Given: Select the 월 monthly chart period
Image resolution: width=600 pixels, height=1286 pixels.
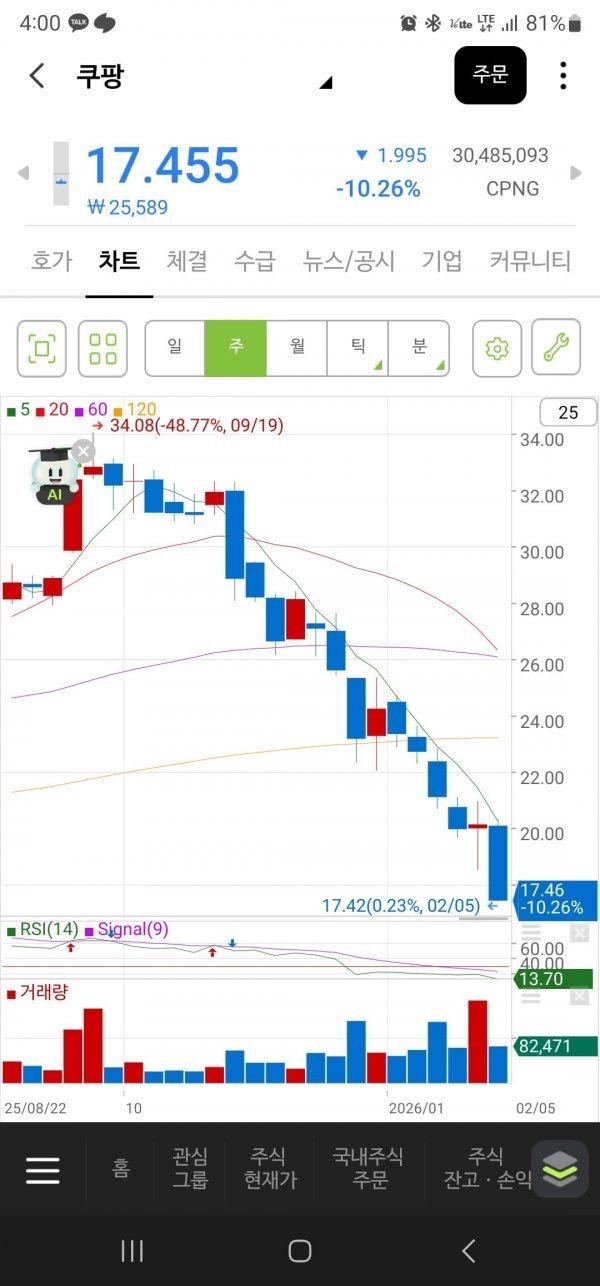Looking at the screenshot, I should click(x=297, y=348).
